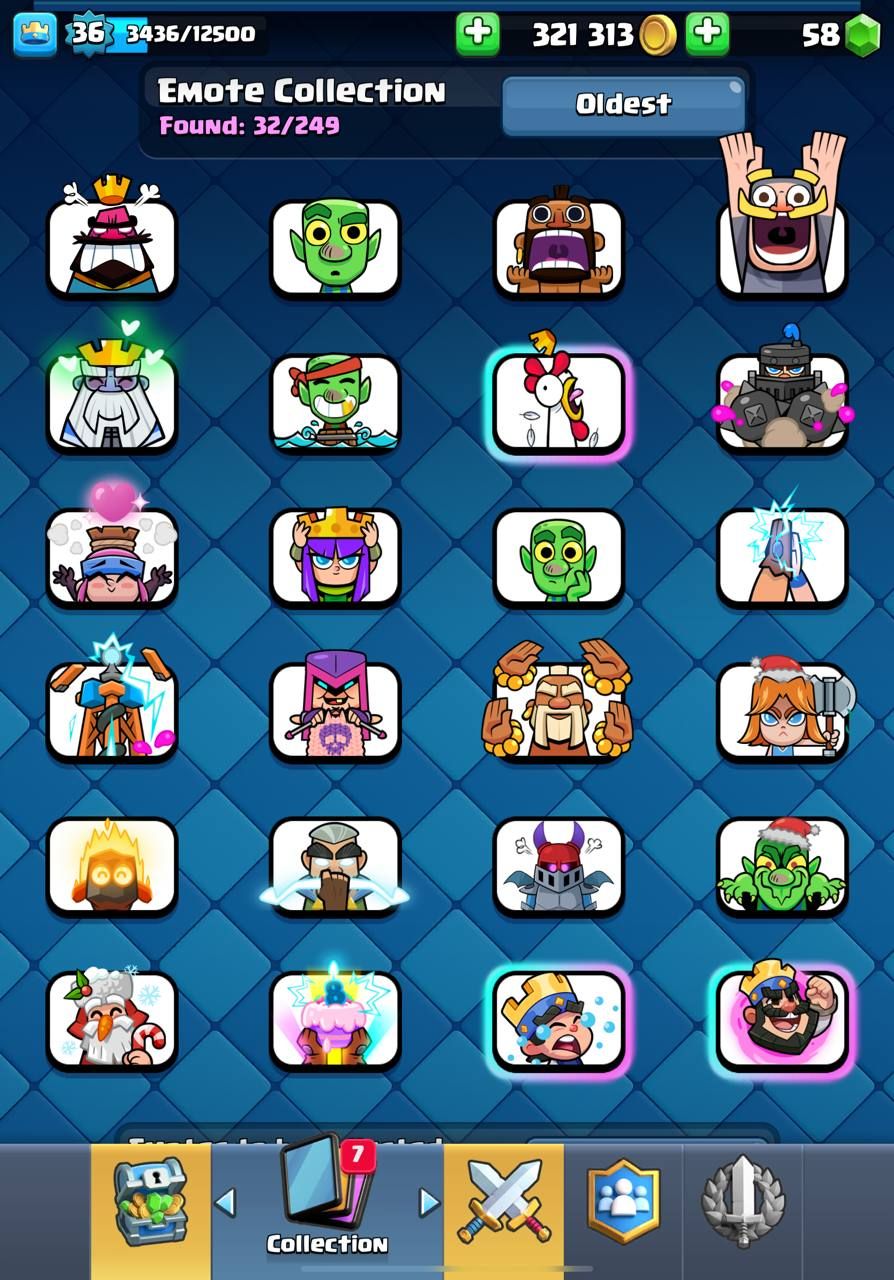Pick the crying king with blue crown emote

[x=559, y=1019]
